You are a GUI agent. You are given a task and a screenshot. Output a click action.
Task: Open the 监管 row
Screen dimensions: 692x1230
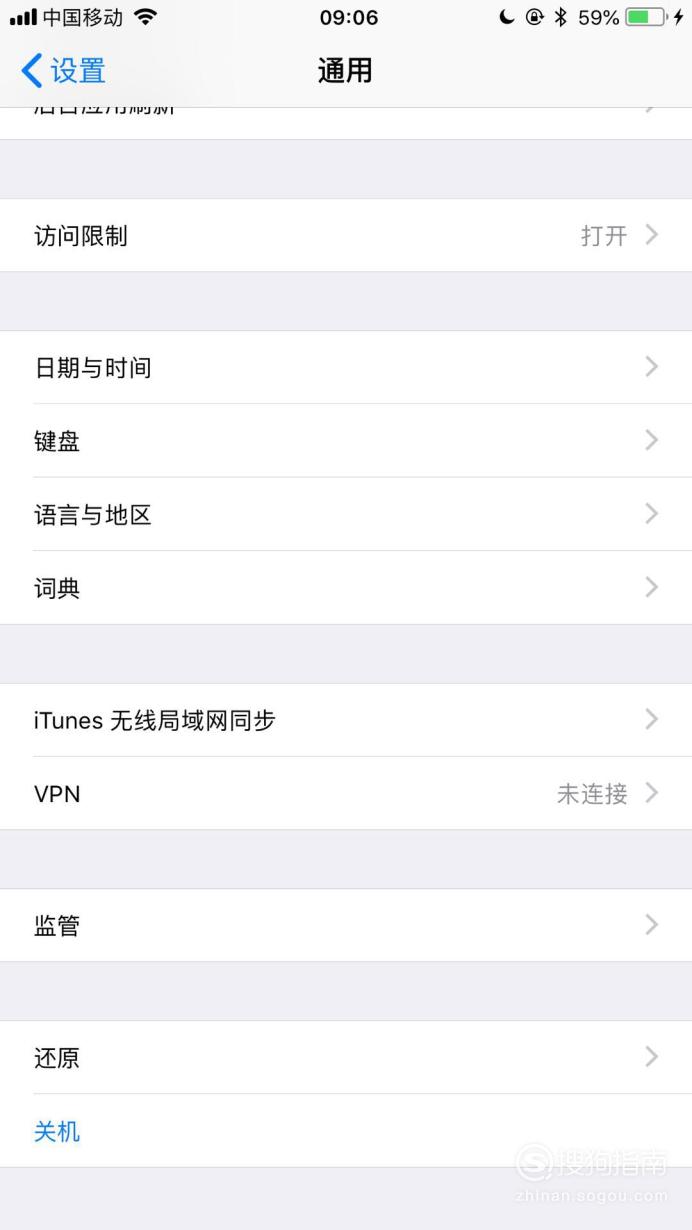tap(346, 925)
